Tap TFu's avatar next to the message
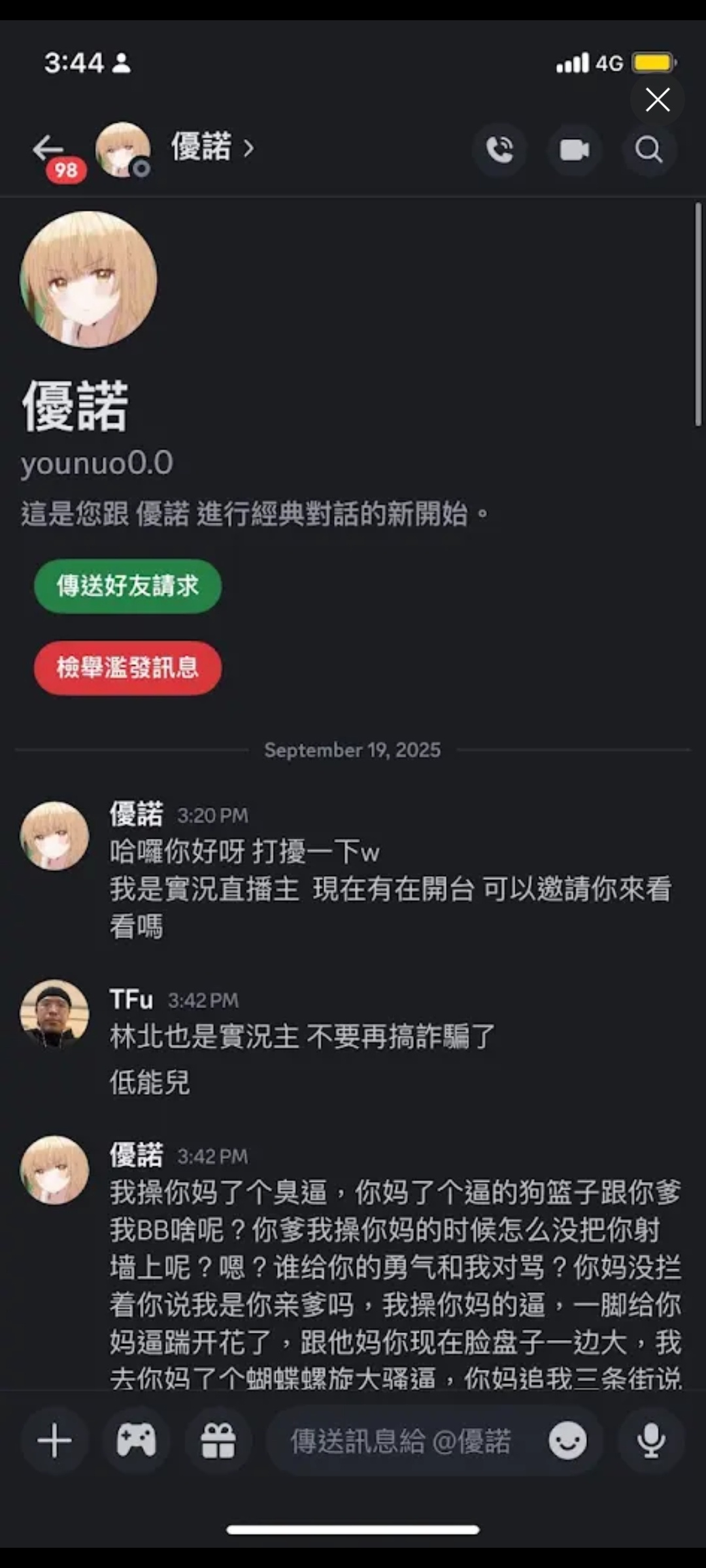The width and height of the screenshot is (706, 1568). pos(54,1013)
